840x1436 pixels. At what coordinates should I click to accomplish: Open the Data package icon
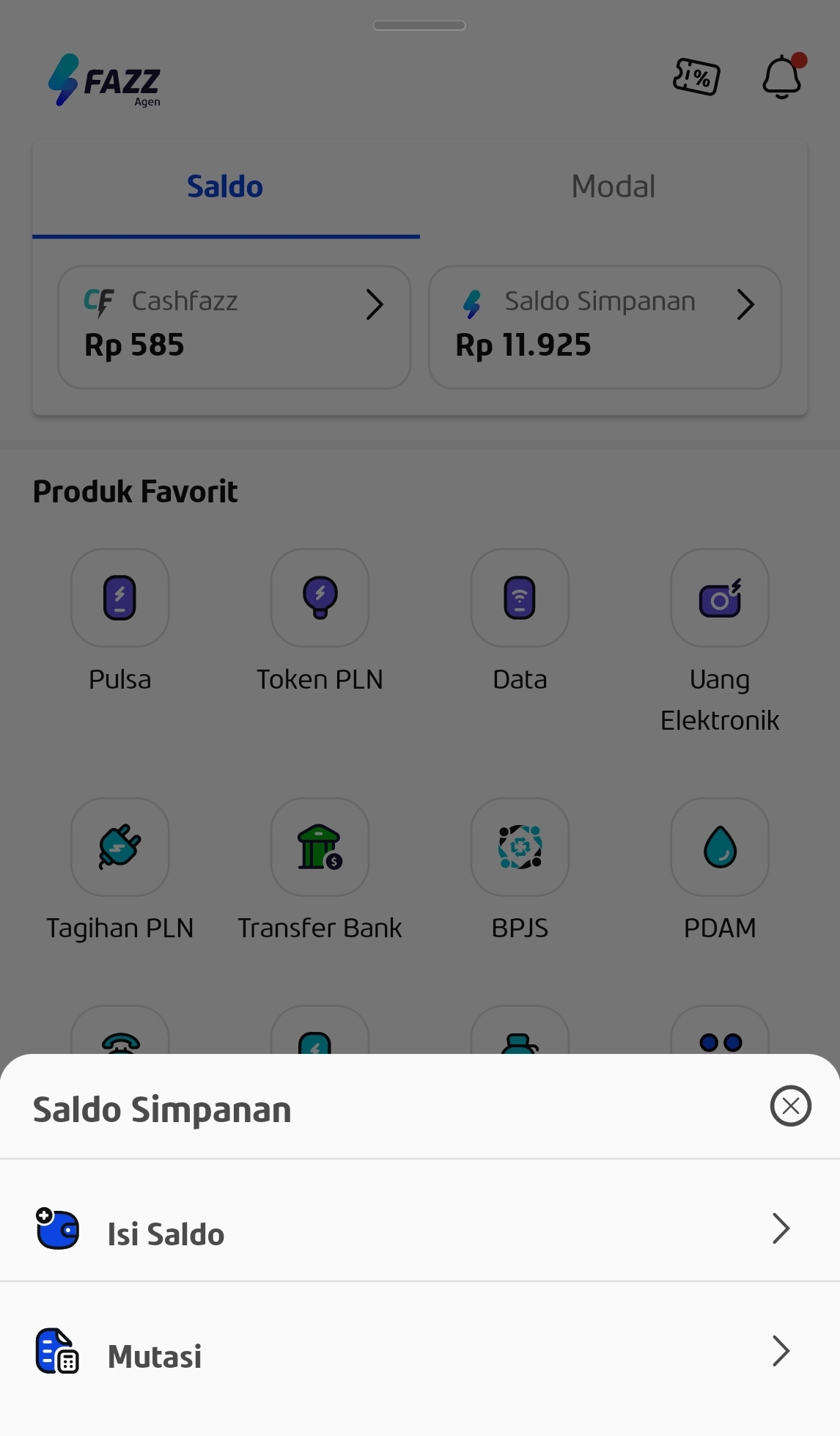(520, 598)
